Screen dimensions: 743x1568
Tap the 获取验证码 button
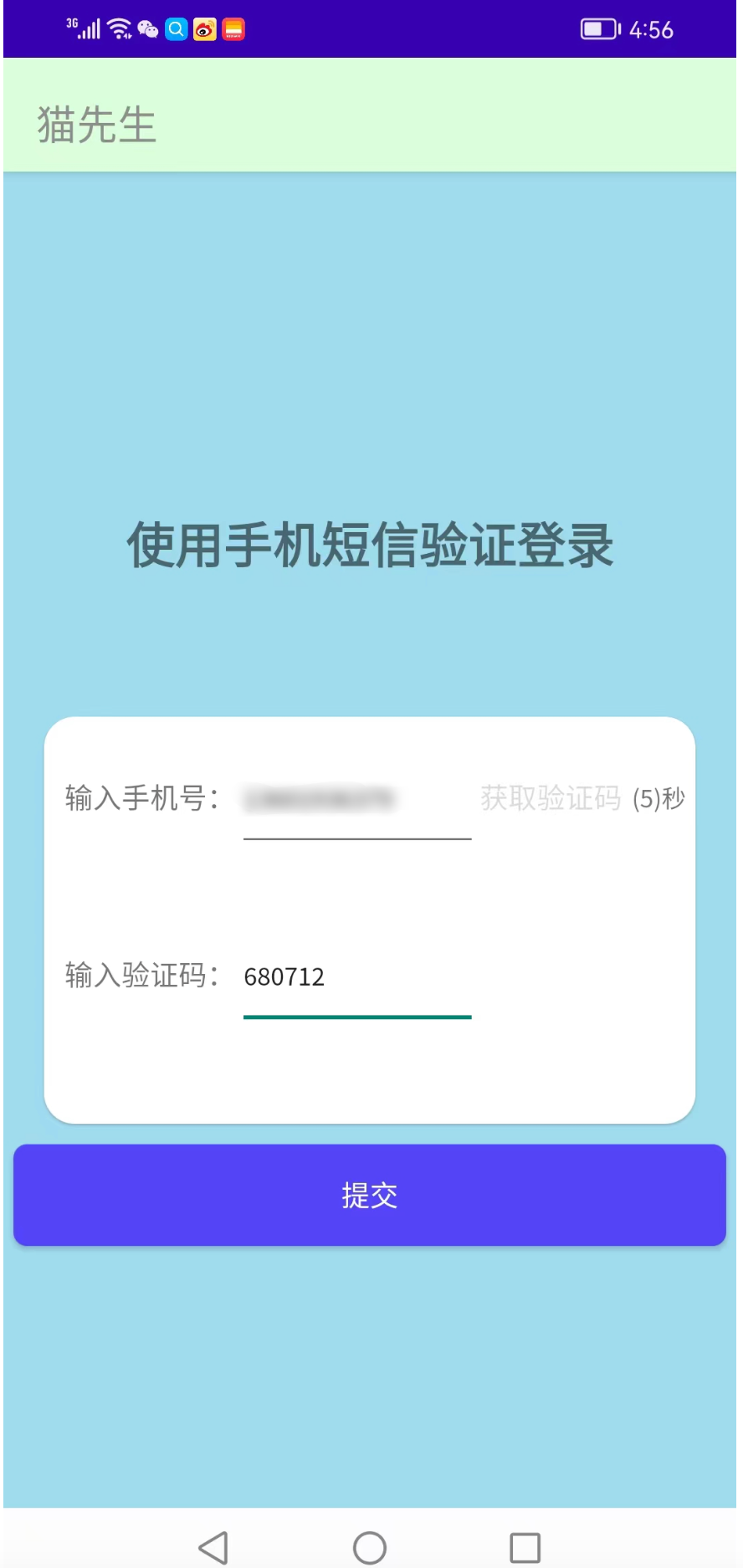pyautogui.click(x=551, y=798)
